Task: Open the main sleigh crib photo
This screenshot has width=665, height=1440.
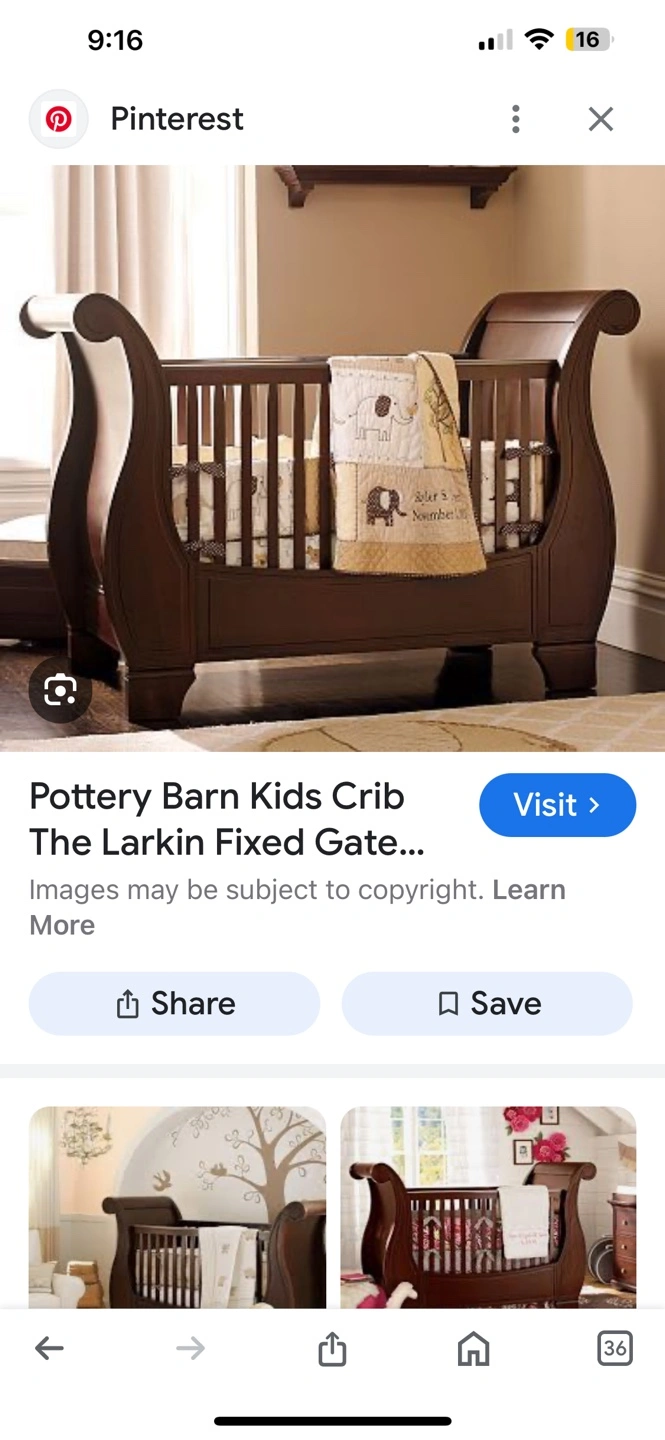Action: (332, 457)
